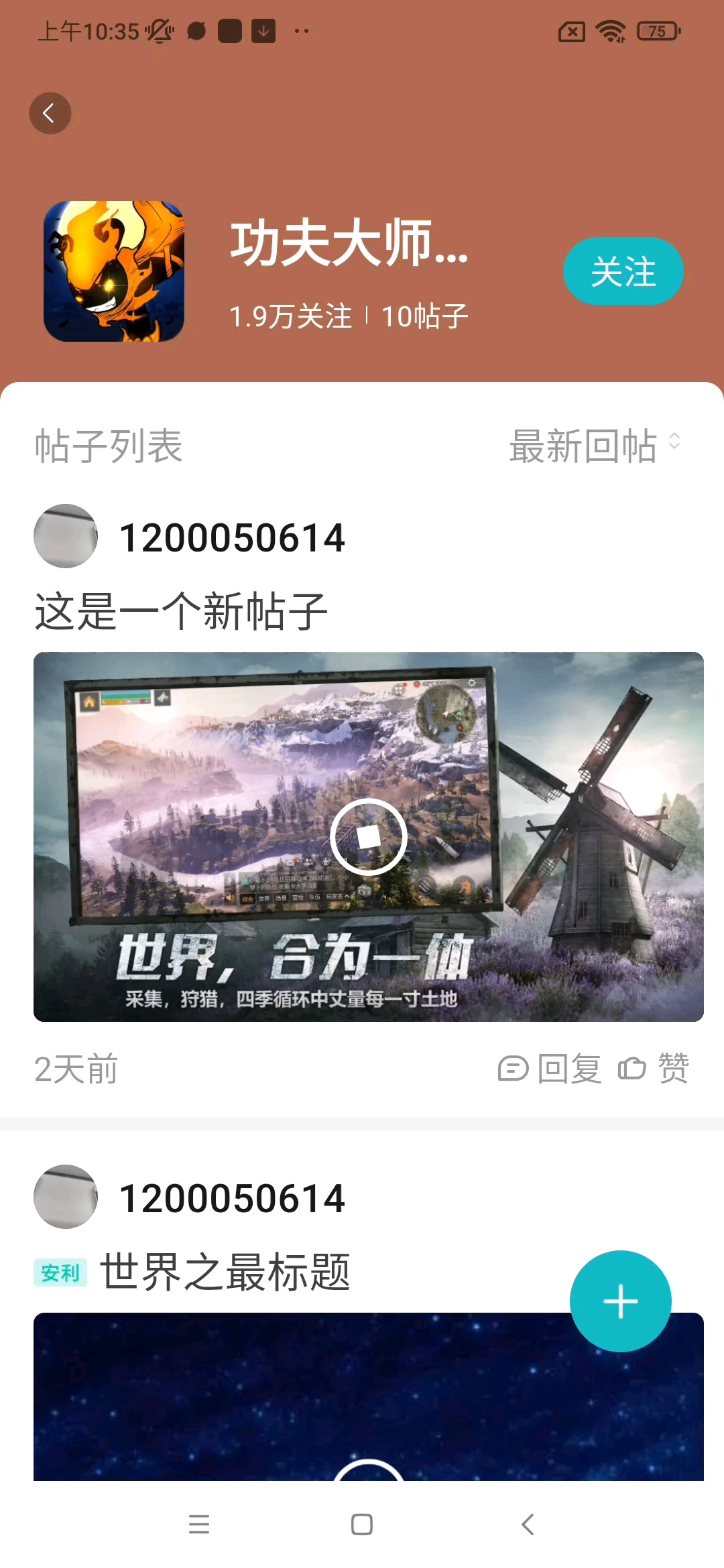Open the 世界之最标题 post

[x=225, y=1272]
